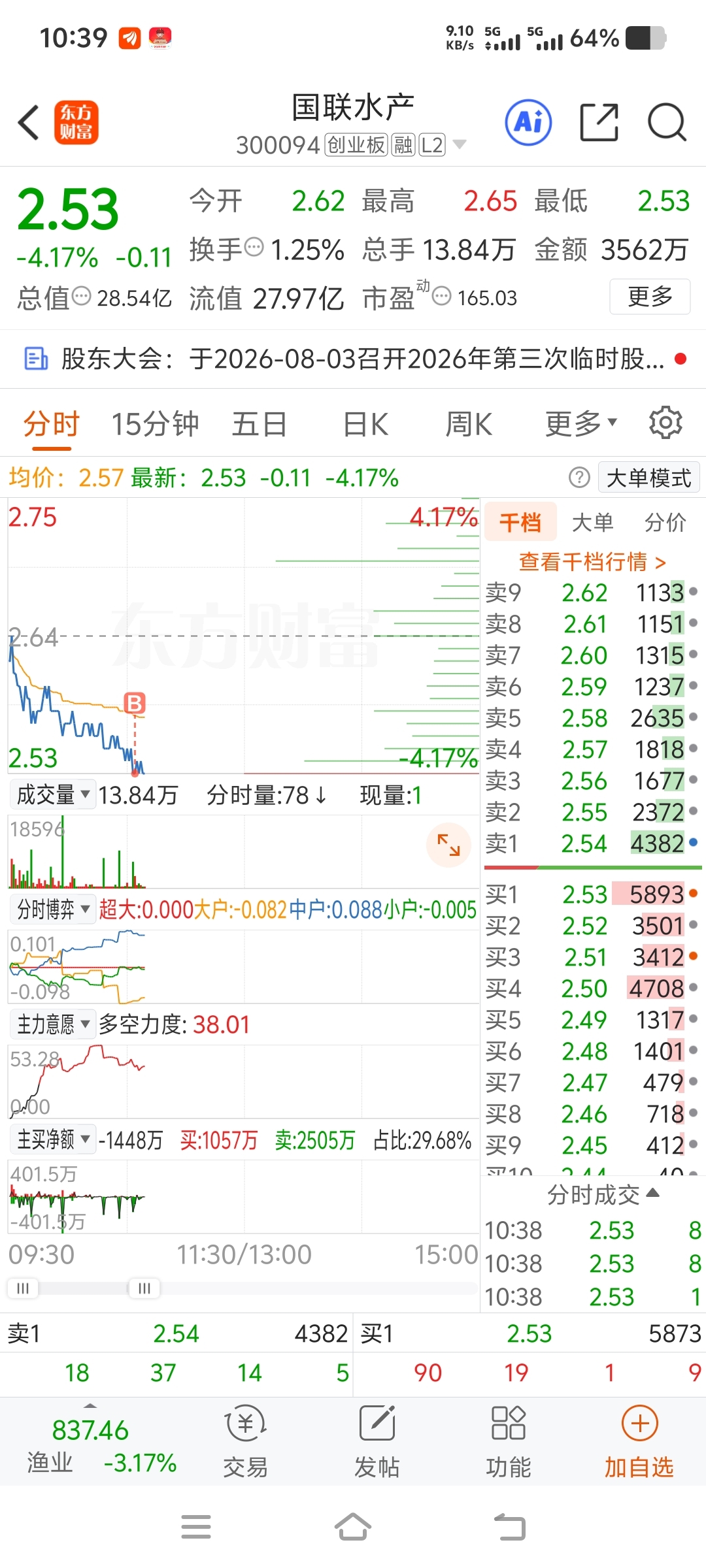Enable 大单模式
The width and height of the screenshot is (706, 1568).
[648, 478]
